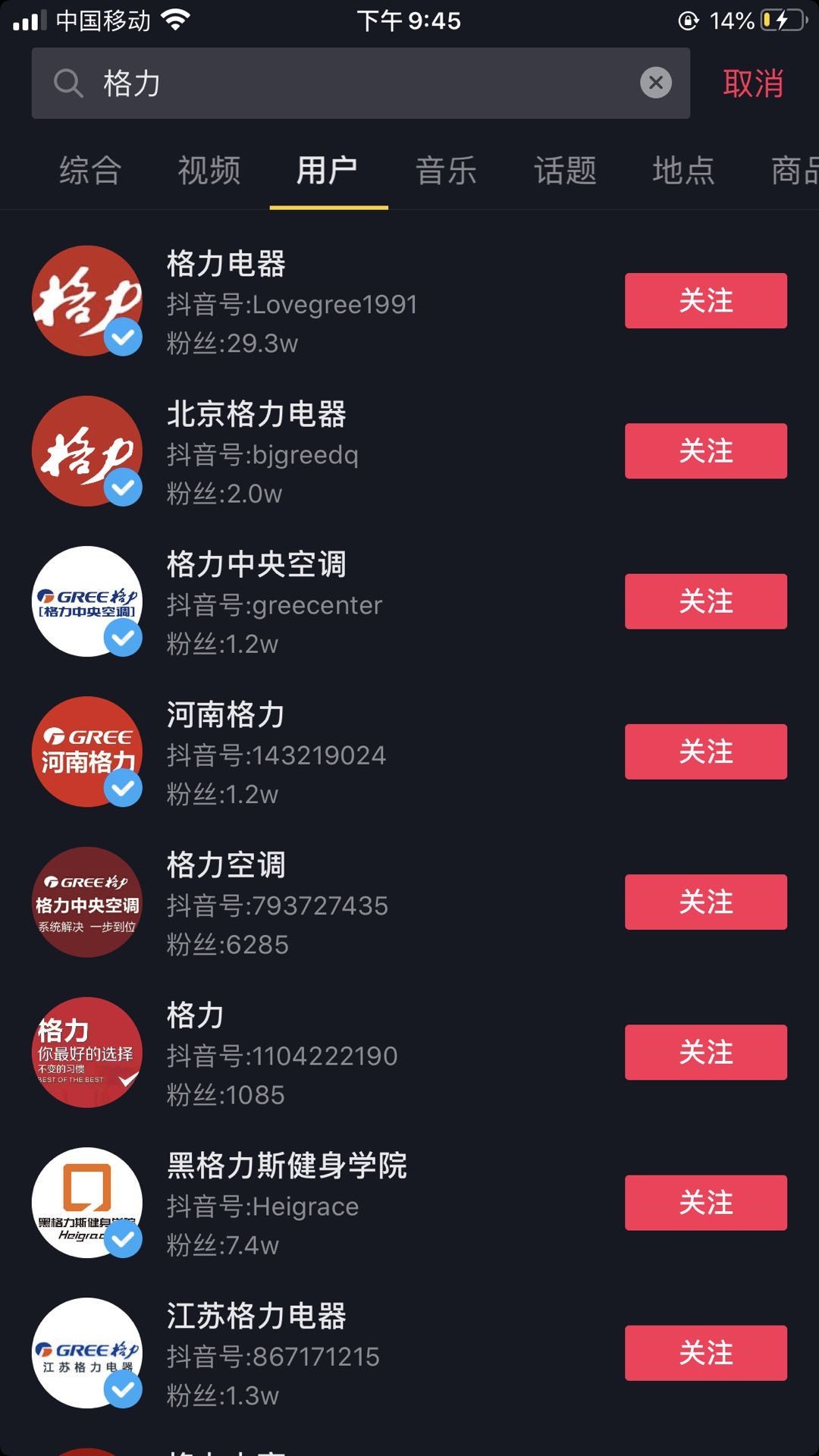Image resolution: width=819 pixels, height=1456 pixels.
Task: Clear the search text 格力
Action: (656, 83)
